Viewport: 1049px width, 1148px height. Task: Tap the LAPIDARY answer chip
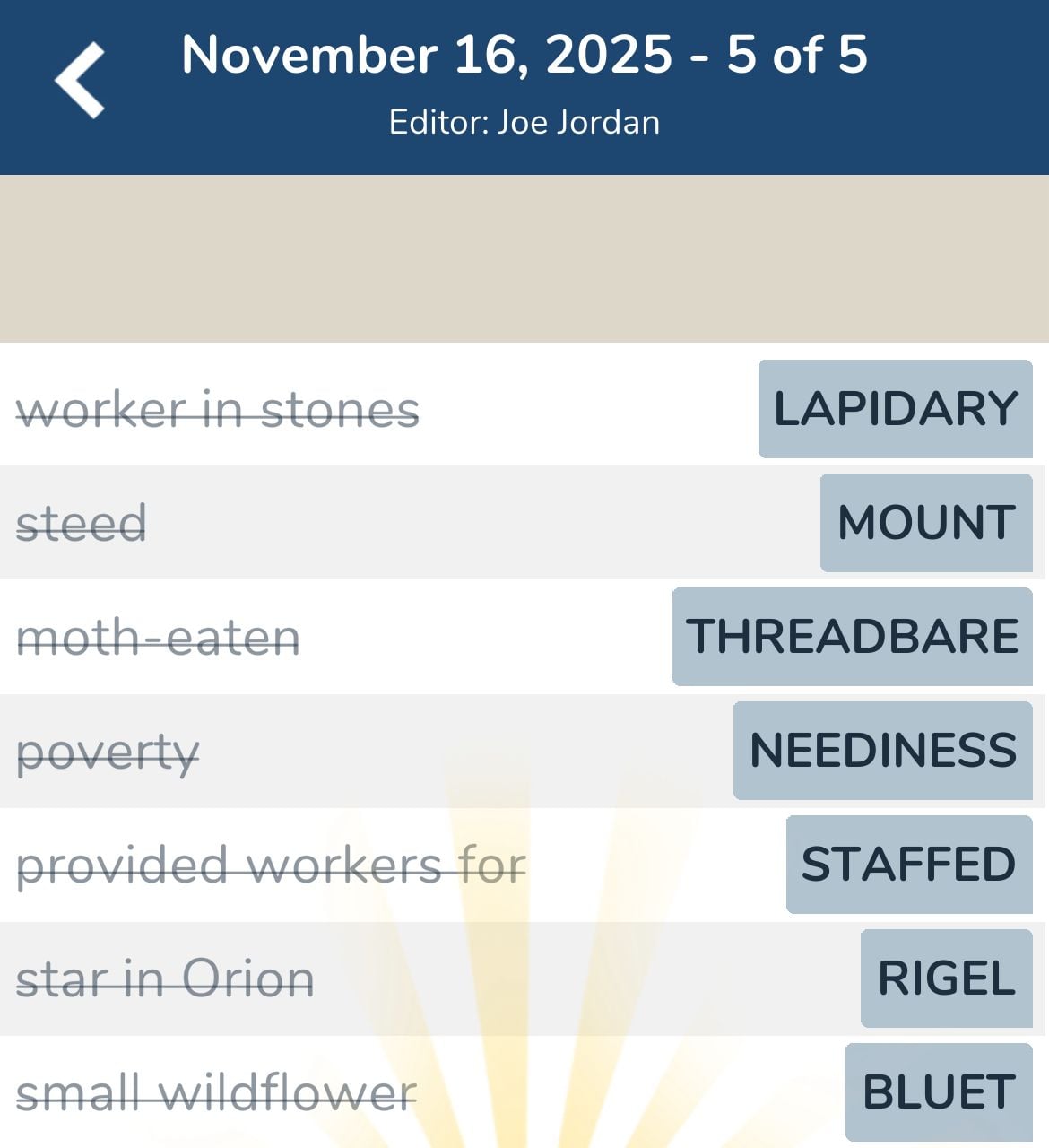(893, 409)
